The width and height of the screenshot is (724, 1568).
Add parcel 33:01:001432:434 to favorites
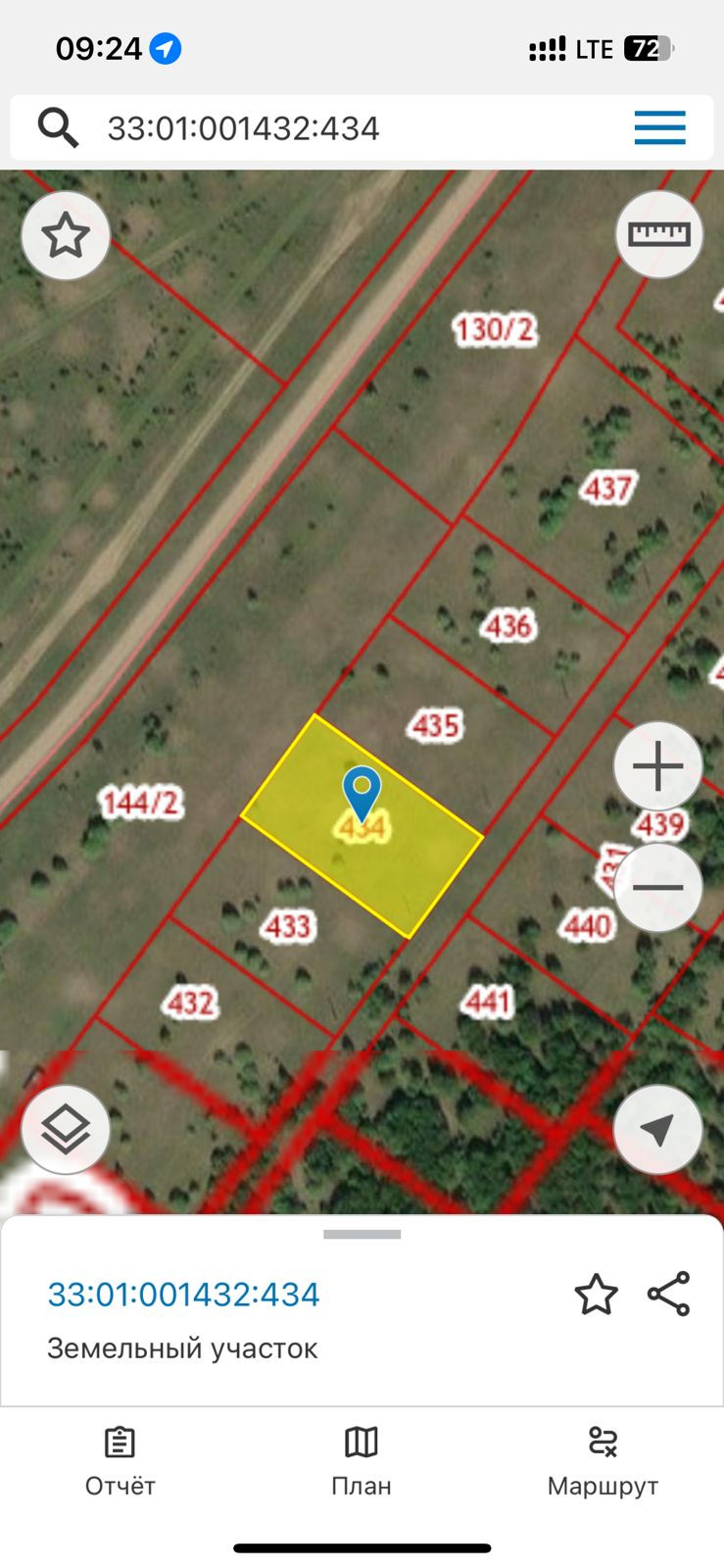click(x=596, y=1295)
